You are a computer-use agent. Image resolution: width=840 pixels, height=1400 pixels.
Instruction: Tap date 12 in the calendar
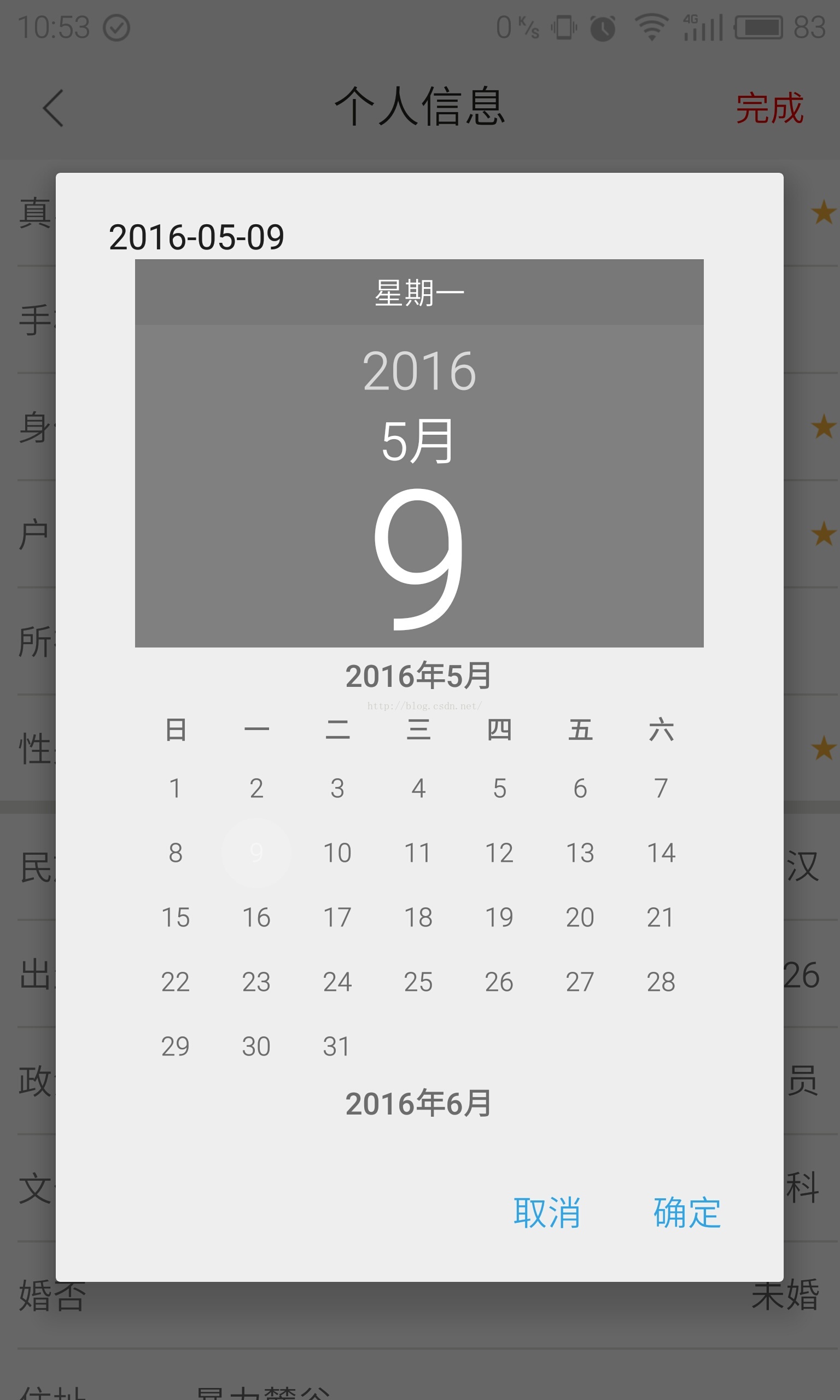[x=499, y=853]
